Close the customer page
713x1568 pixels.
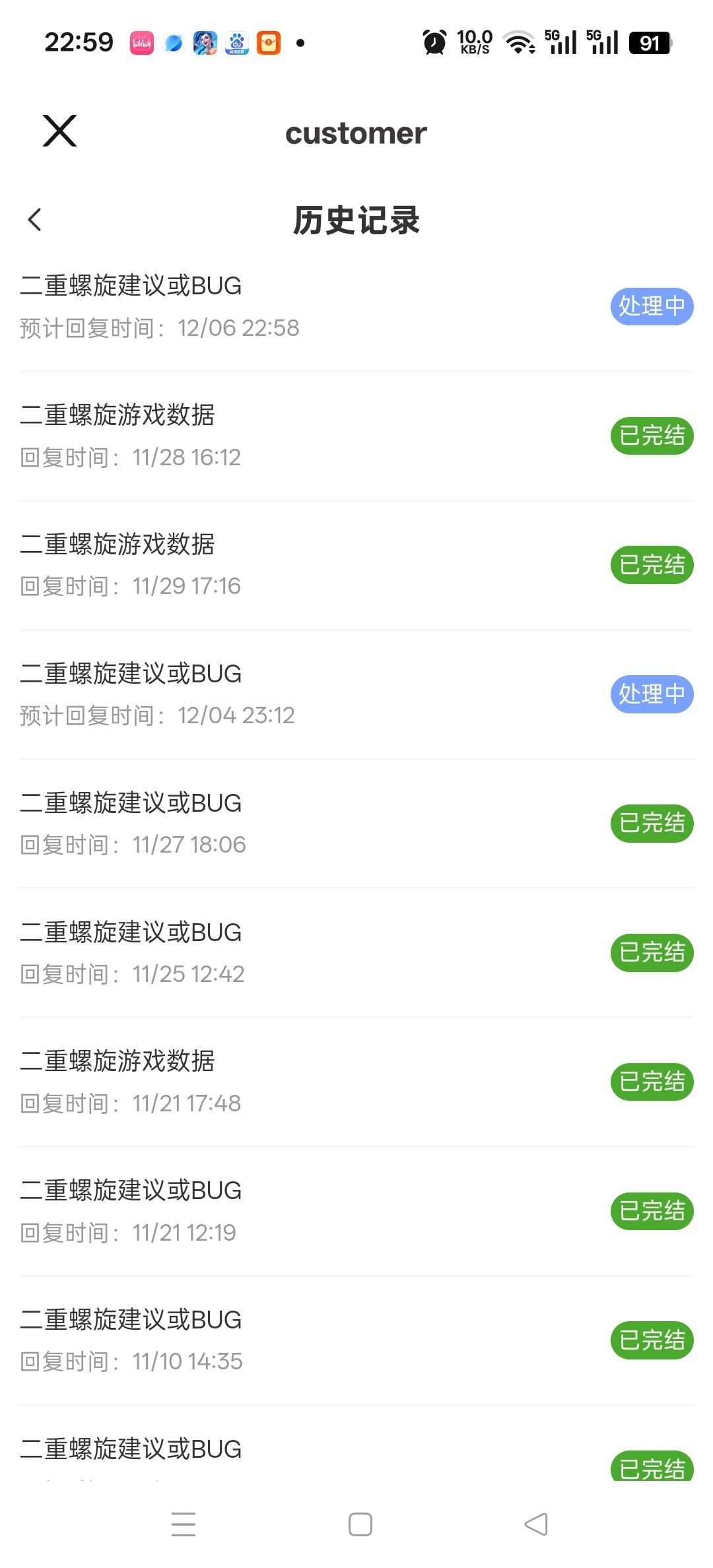coord(60,131)
